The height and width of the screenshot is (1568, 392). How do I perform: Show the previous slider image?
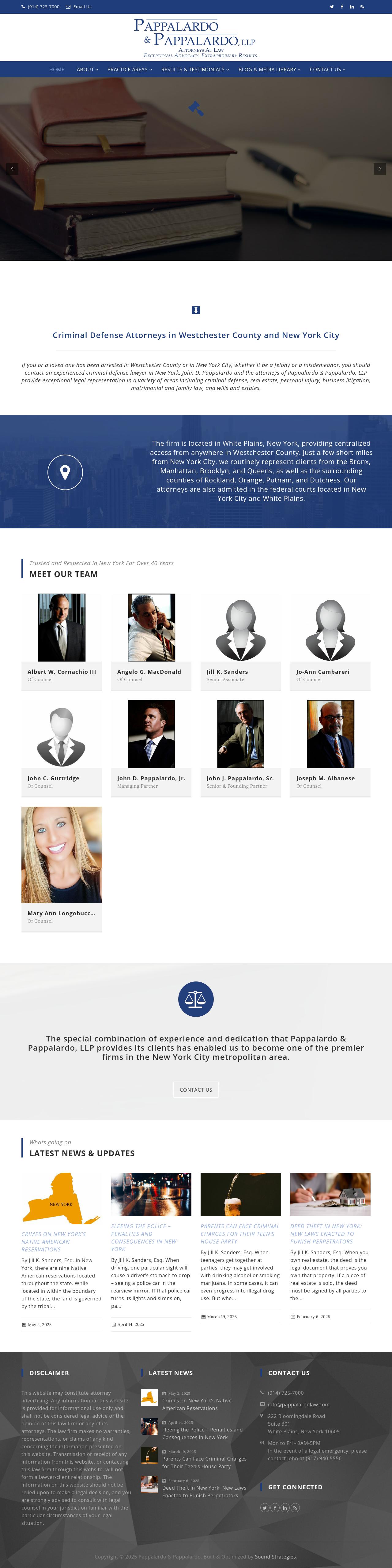point(12,169)
